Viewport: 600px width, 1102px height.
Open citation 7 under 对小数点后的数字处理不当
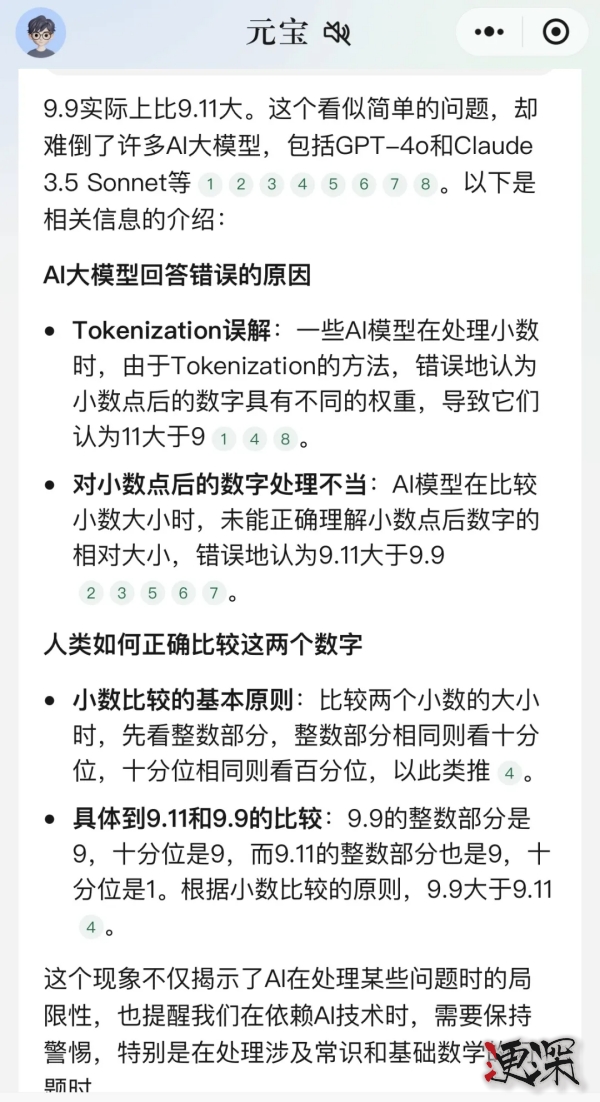pyautogui.click(x=213, y=593)
